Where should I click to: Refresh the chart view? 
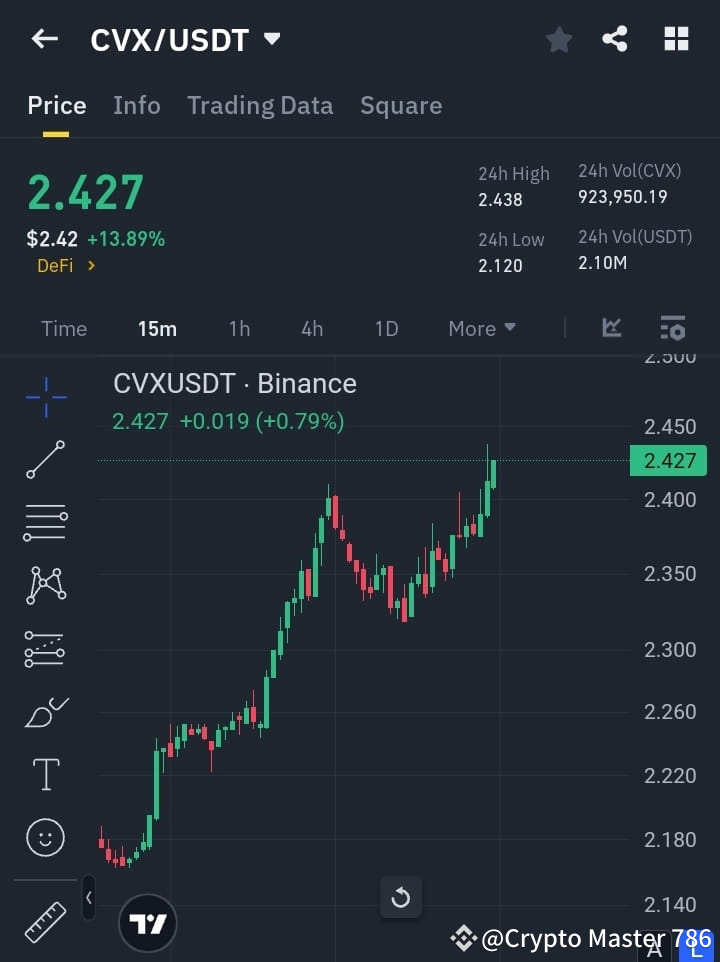tap(400, 898)
